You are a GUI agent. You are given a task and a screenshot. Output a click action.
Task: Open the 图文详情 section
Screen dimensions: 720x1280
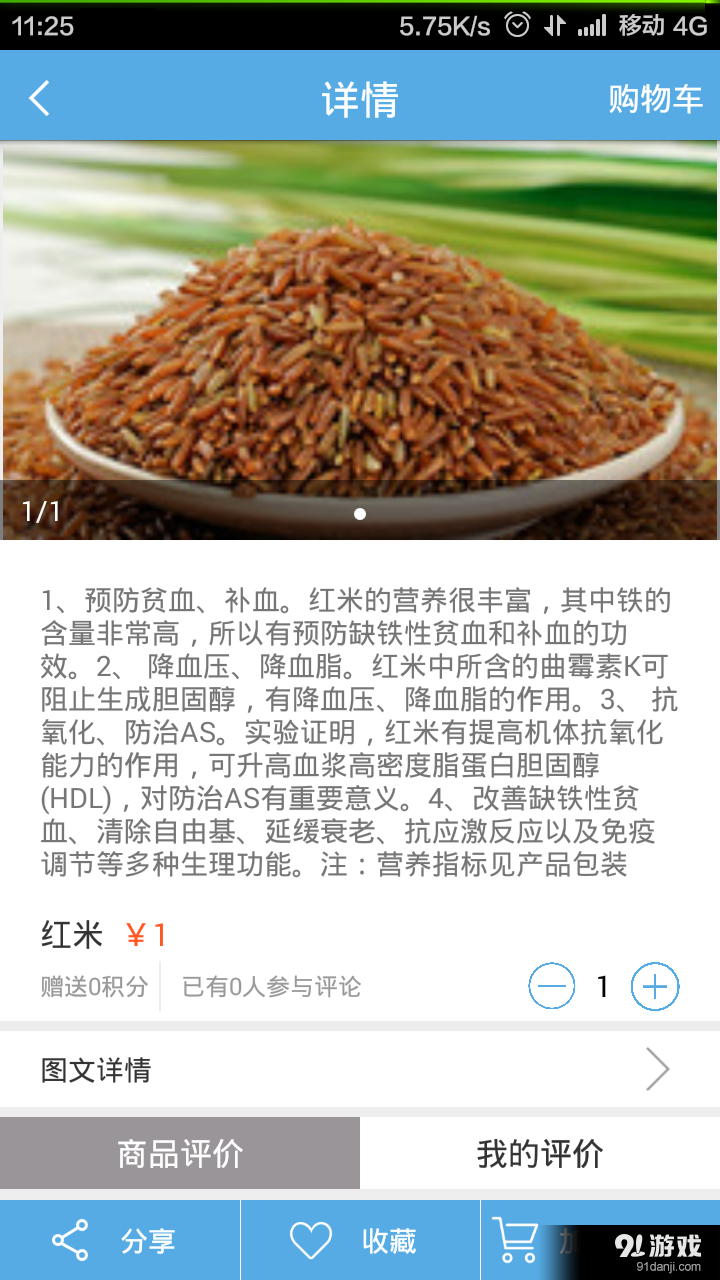click(93, 1068)
